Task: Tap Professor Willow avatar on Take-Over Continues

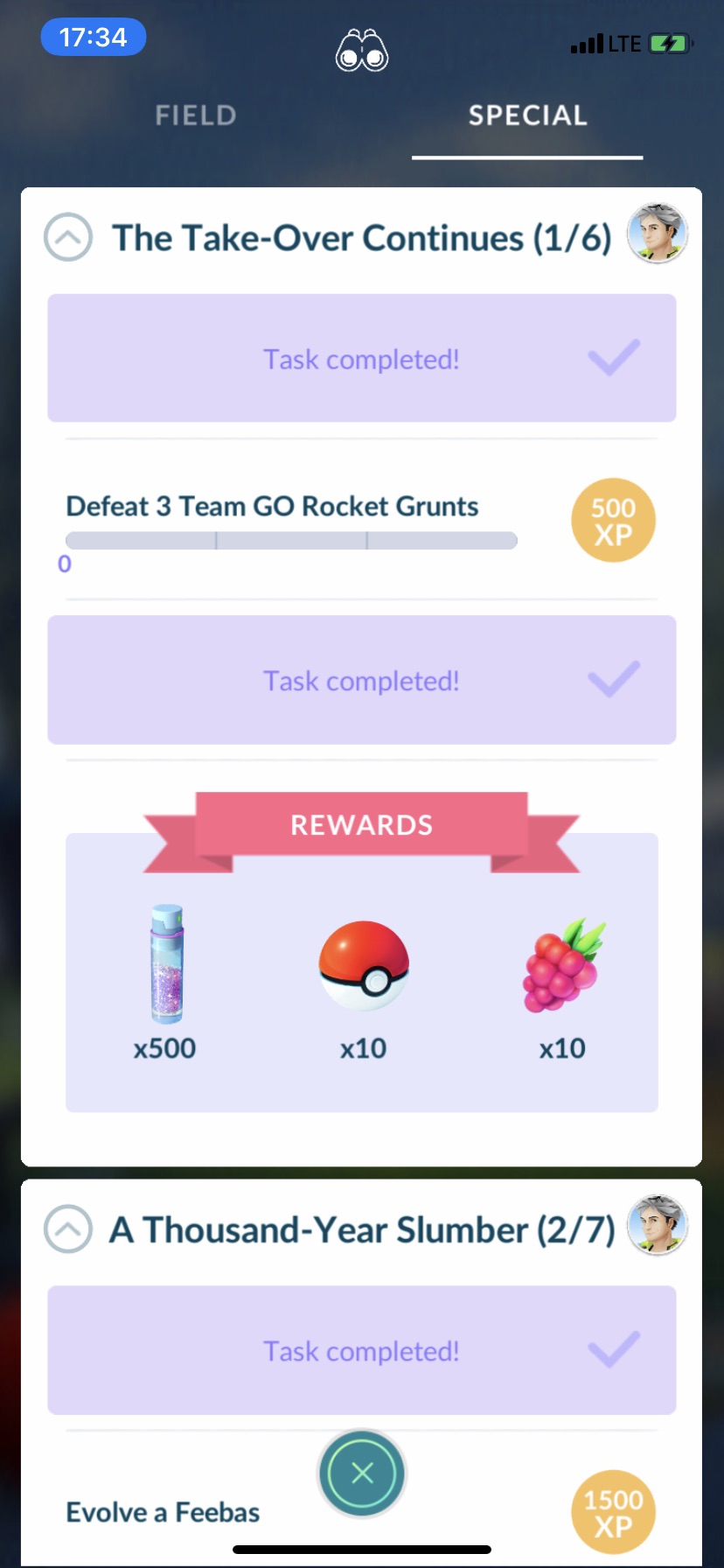Action: [658, 234]
